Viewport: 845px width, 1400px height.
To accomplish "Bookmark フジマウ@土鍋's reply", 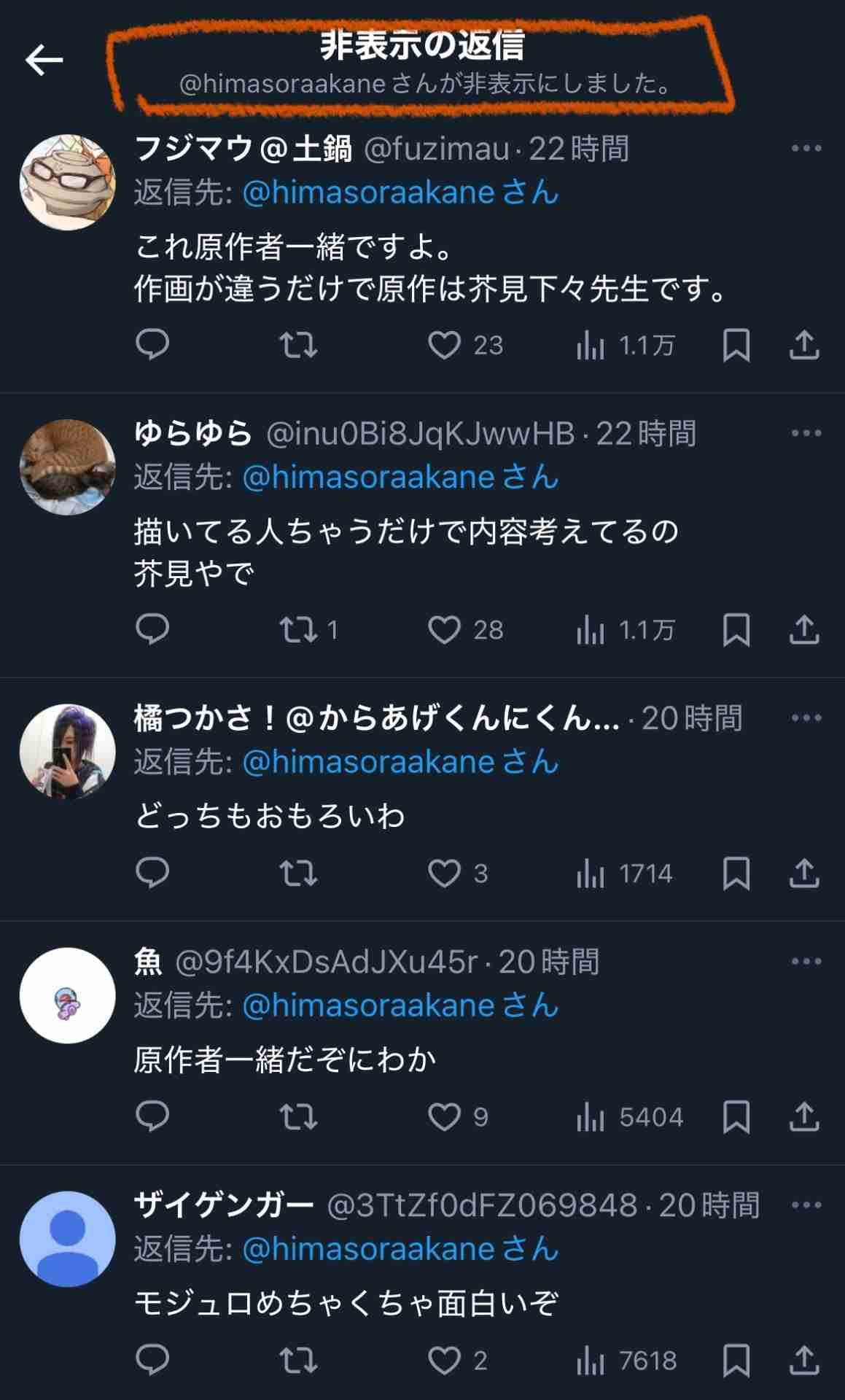I will click(736, 345).
